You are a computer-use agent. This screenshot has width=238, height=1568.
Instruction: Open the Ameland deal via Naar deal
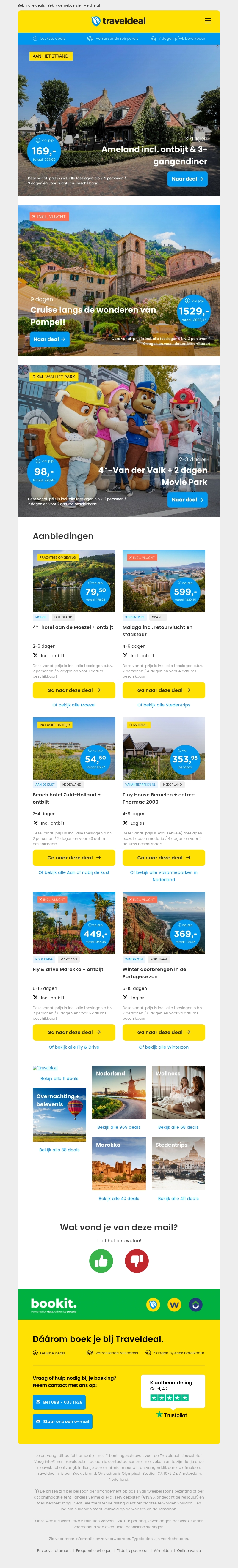coord(187,179)
